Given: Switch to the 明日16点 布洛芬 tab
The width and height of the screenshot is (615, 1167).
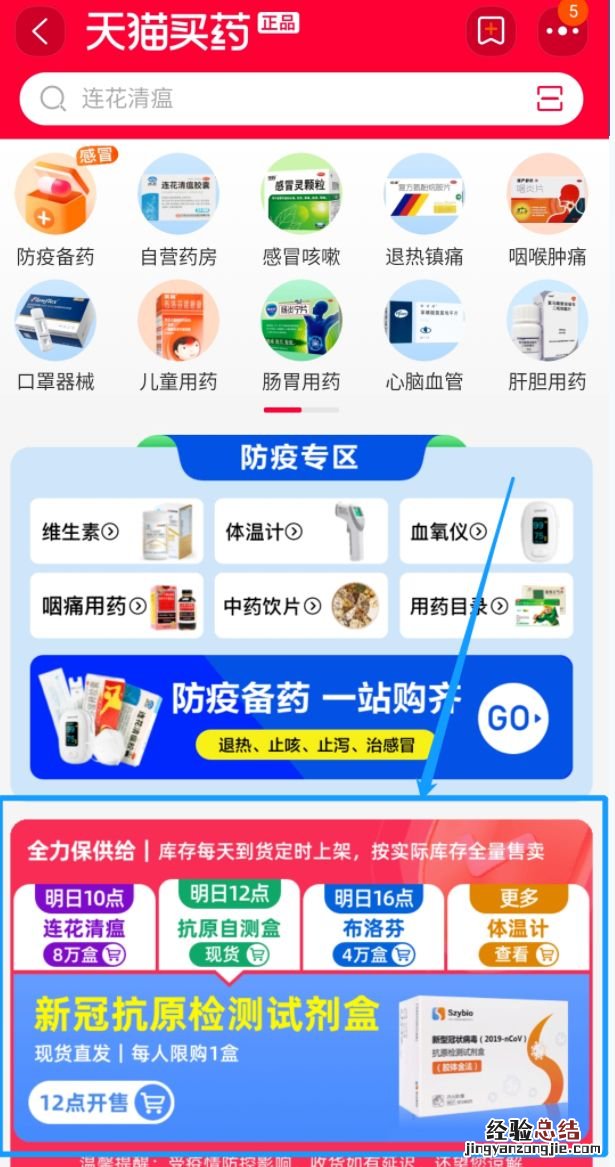Looking at the screenshot, I should (x=374, y=927).
